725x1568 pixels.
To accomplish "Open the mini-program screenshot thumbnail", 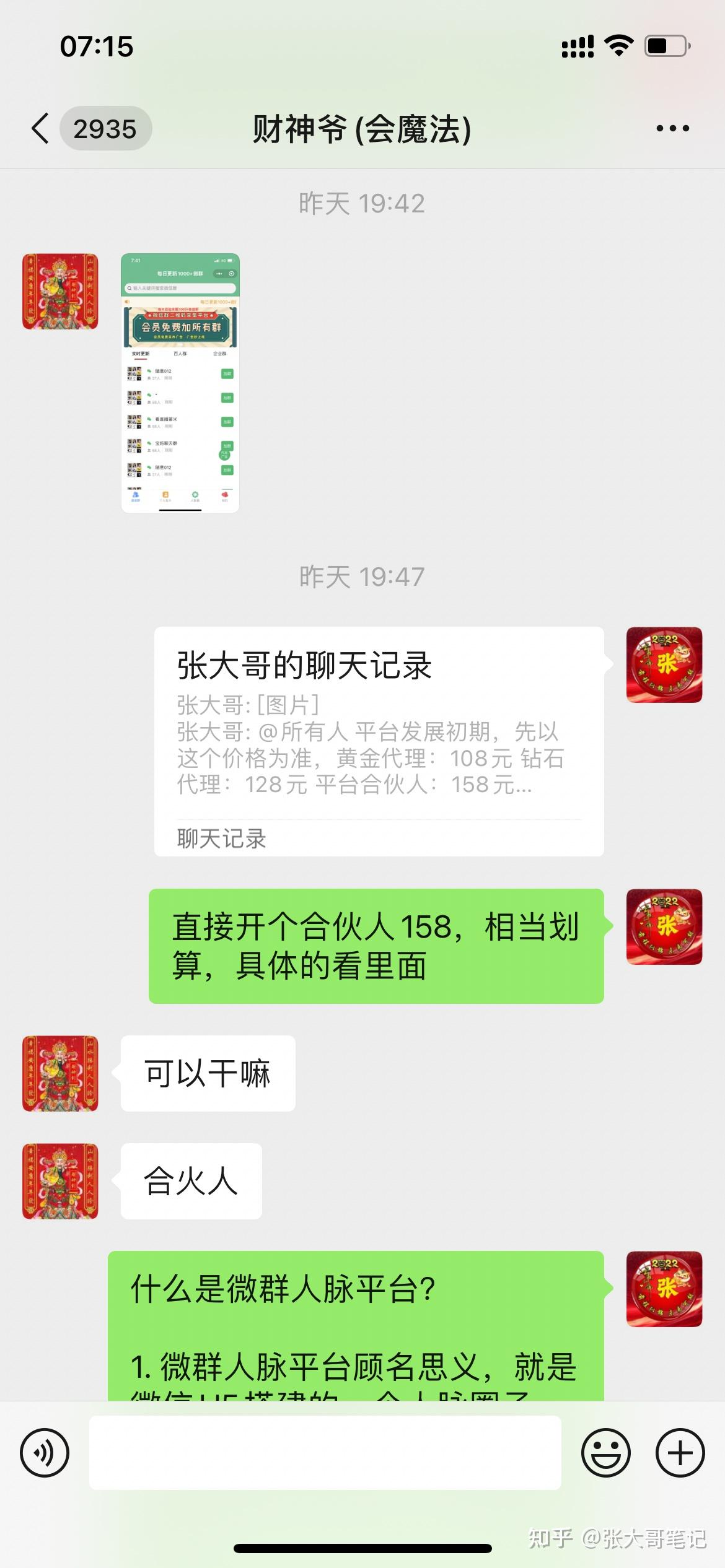I will [178, 384].
